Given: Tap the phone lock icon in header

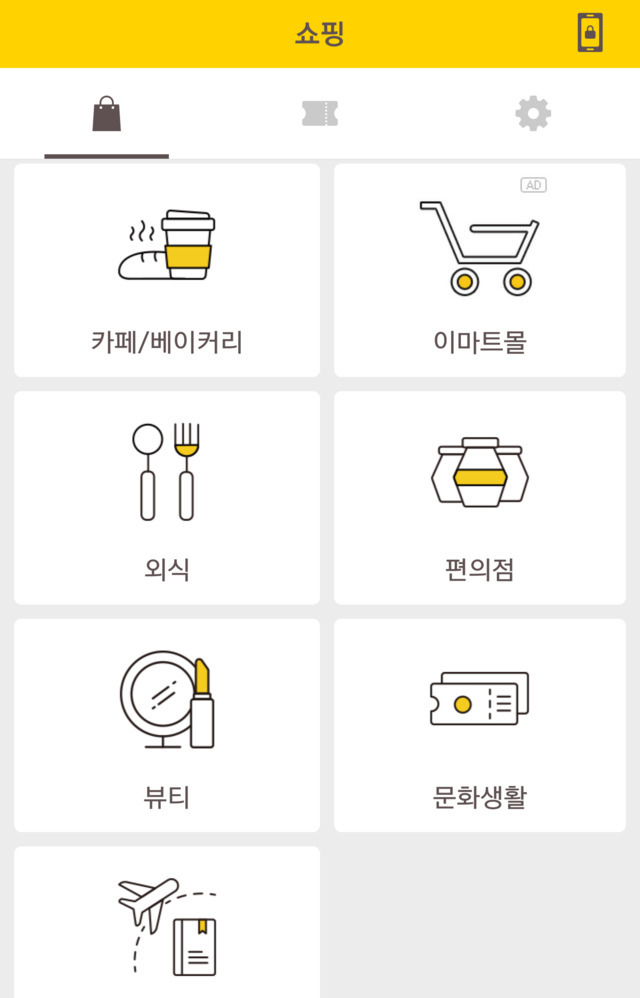Looking at the screenshot, I should 590,33.
